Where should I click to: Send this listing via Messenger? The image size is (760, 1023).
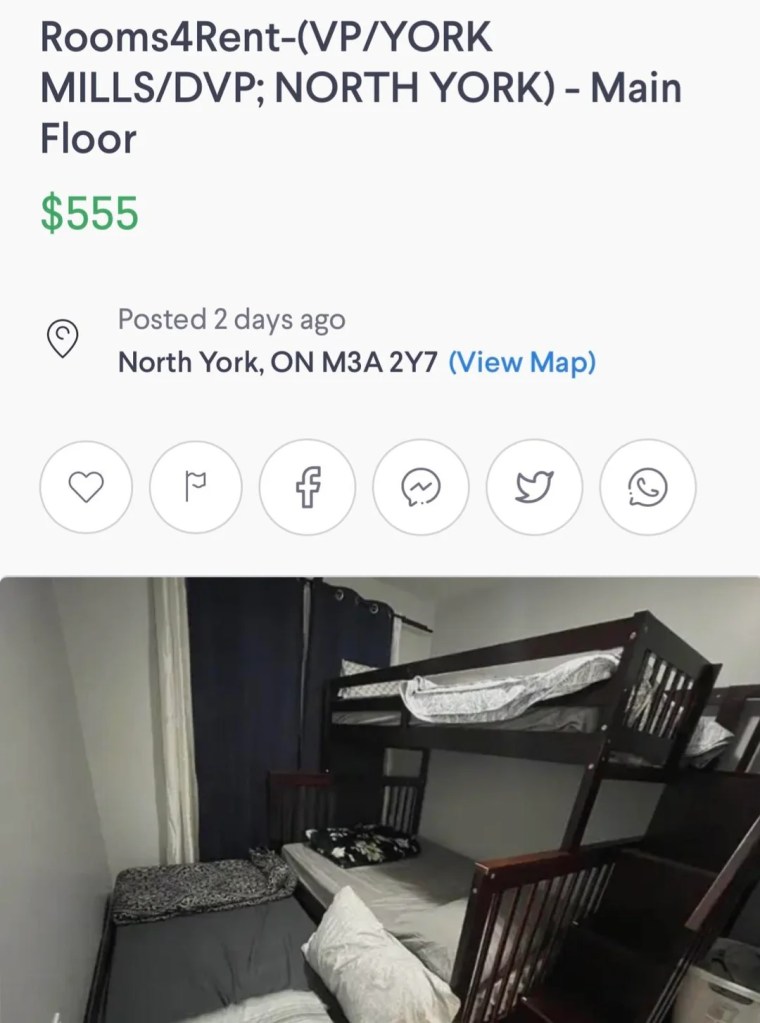420,488
